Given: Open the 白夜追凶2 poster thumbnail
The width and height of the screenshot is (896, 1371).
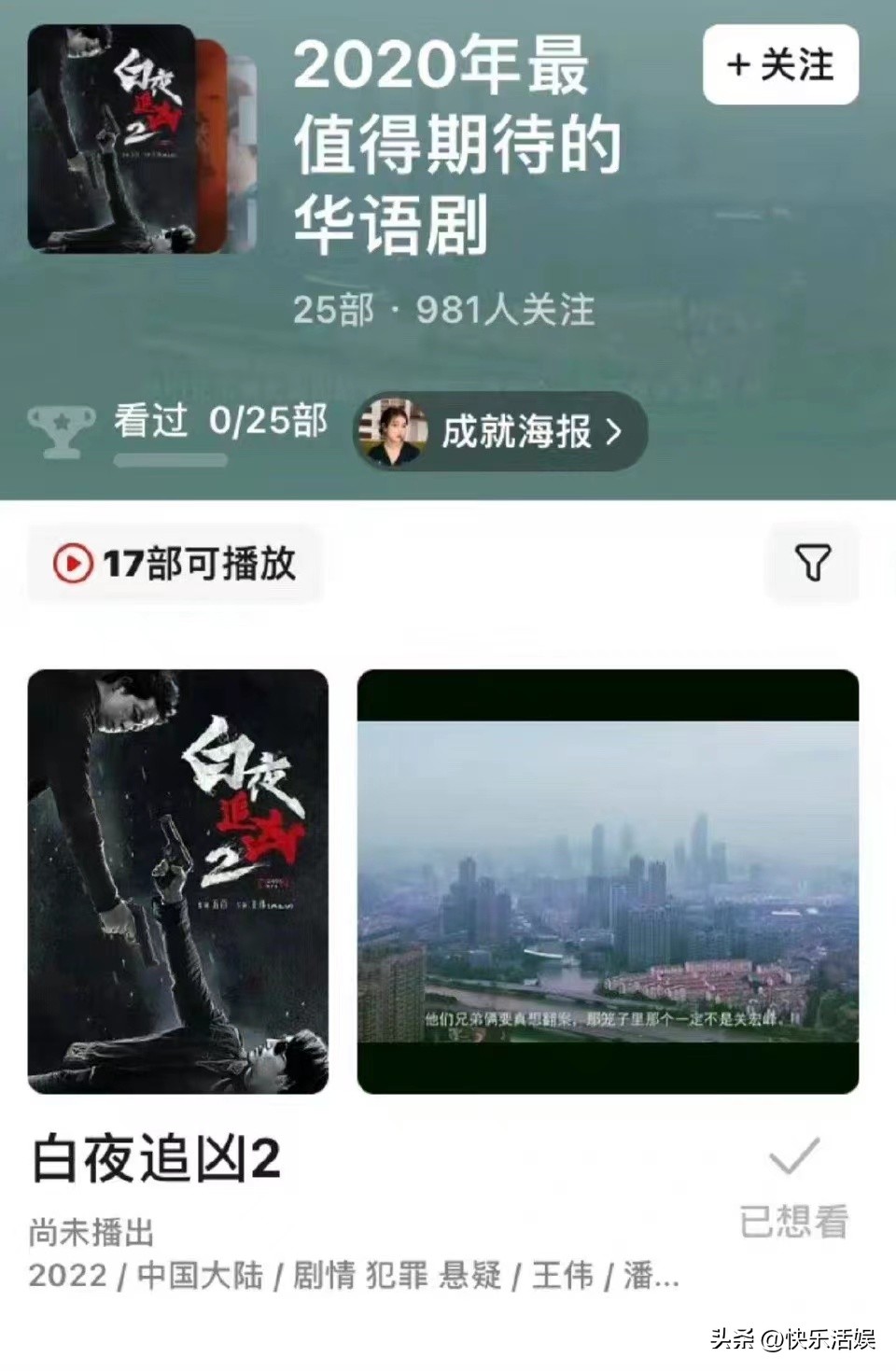Looking at the screenshot, I should 177,877.
